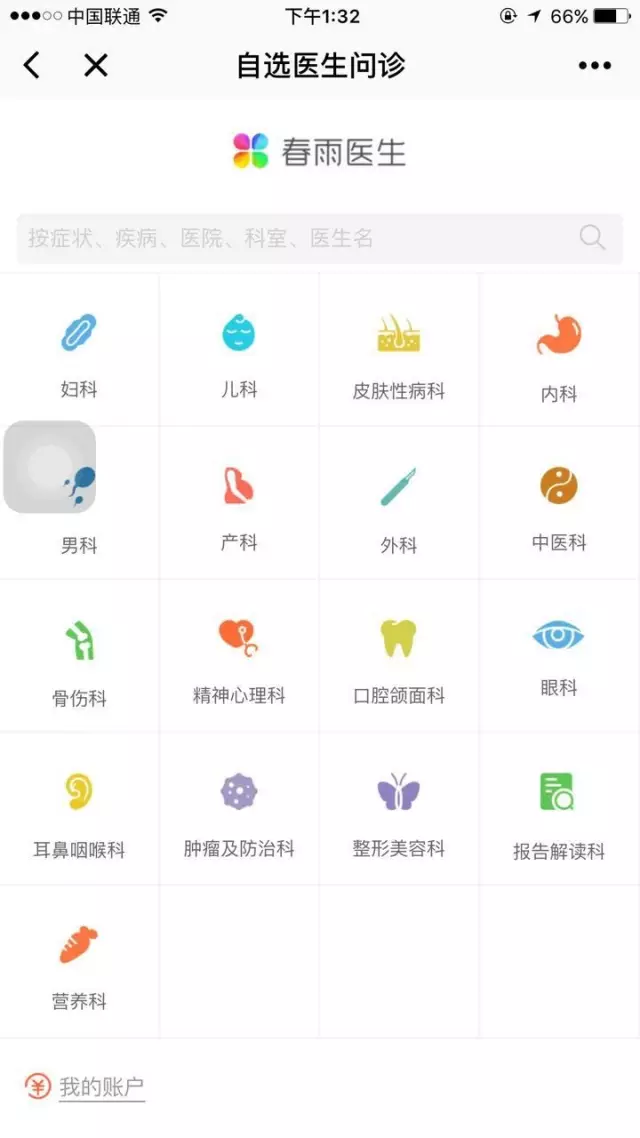Open the 产科 department

(x=239, y=503)
